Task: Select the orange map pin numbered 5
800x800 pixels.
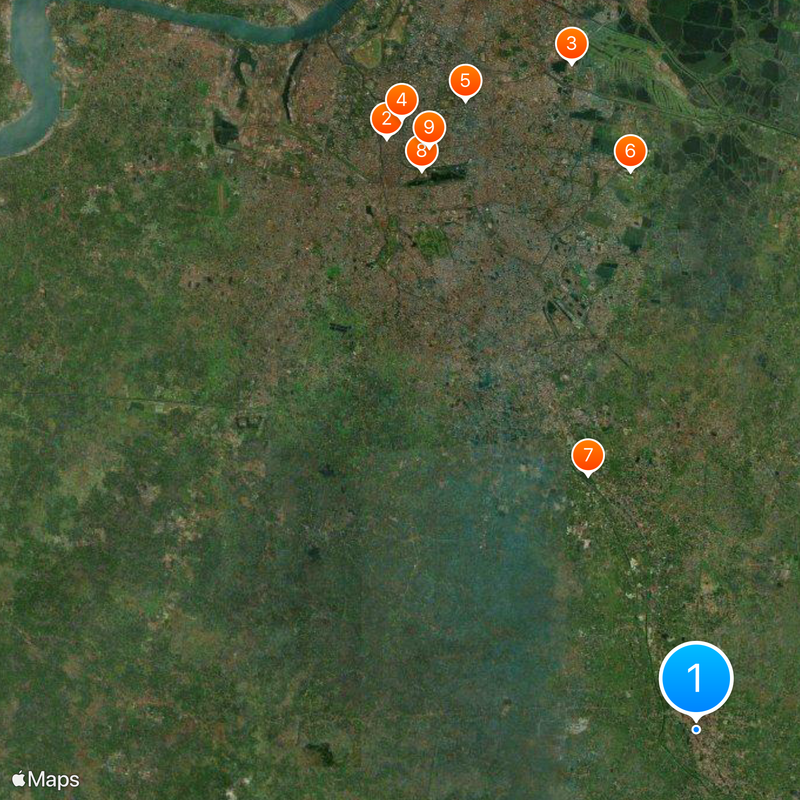Action: (465, 81)
